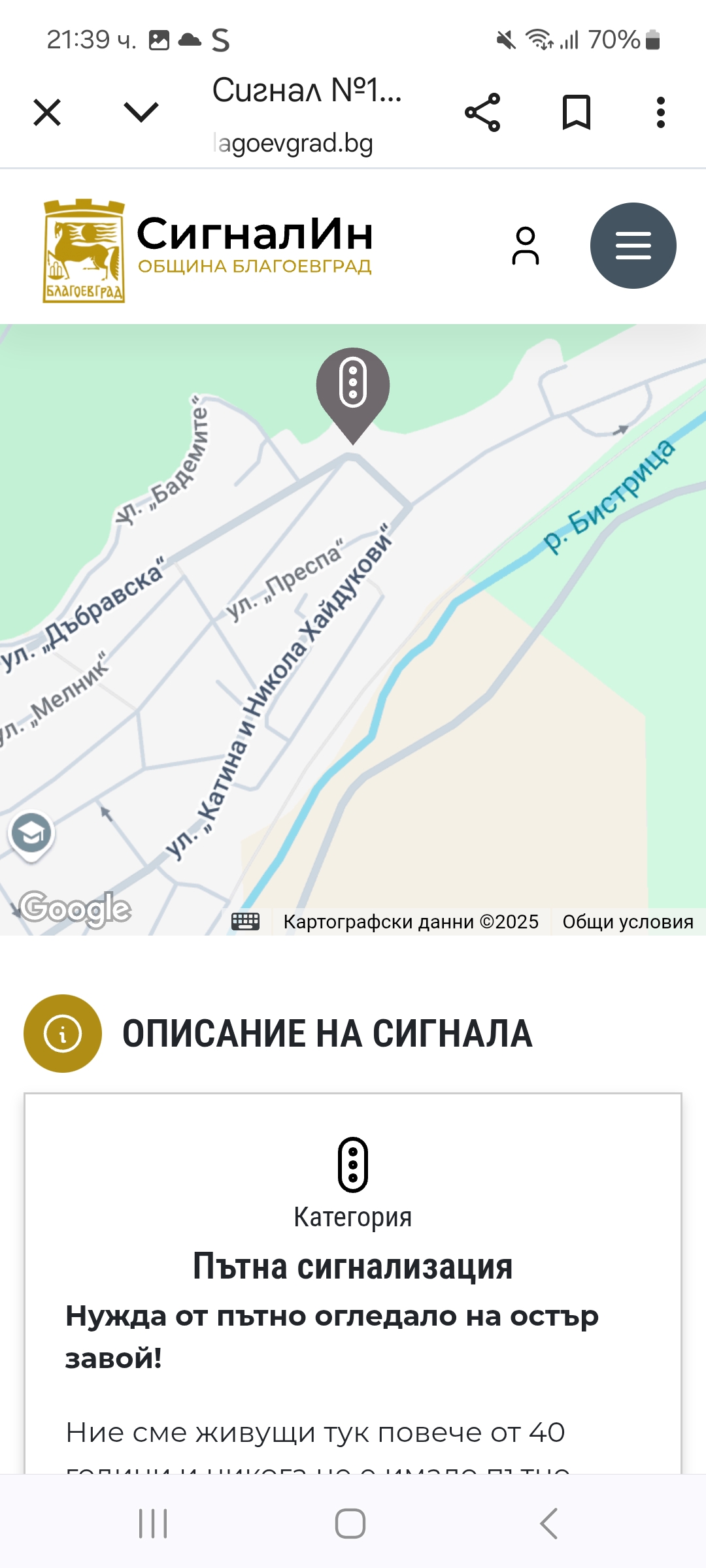Go back using the system navigation bar
The width and height of the screenshot is (706, 1568).
[x=548, y=1524]
